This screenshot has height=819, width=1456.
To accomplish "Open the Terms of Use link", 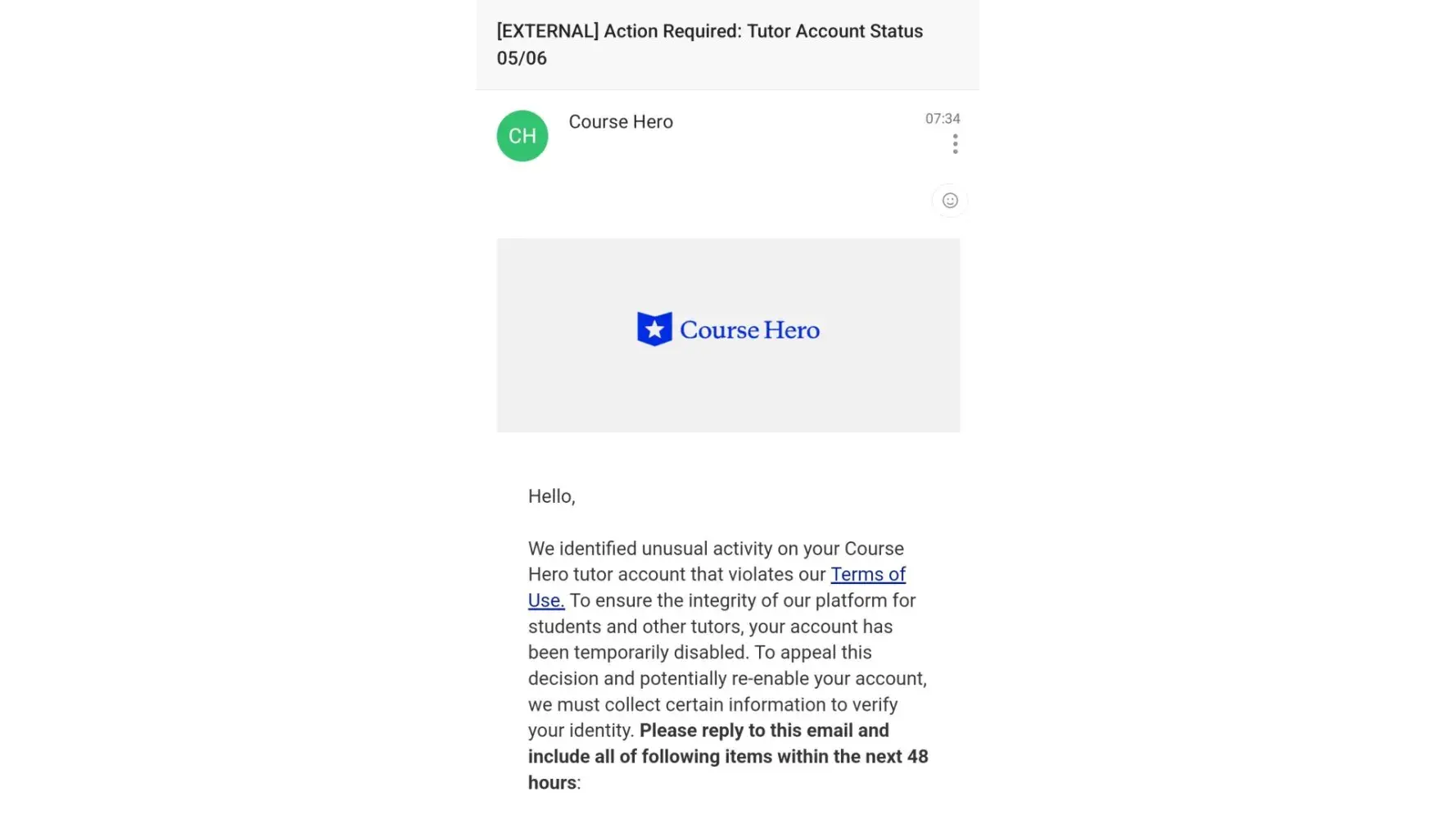I will pos(867,575).
